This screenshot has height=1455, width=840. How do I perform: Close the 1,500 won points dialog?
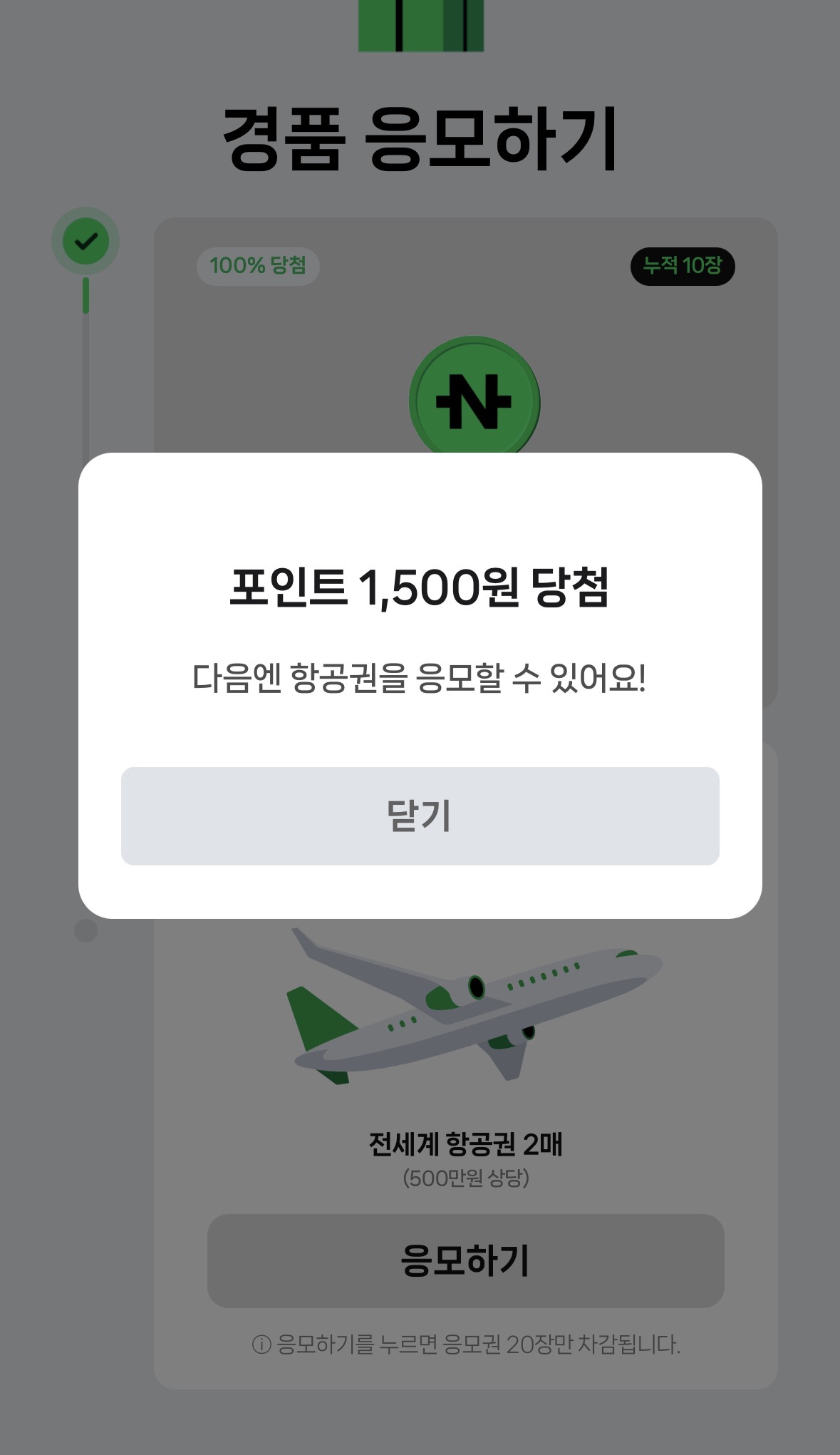click(420, 816)
